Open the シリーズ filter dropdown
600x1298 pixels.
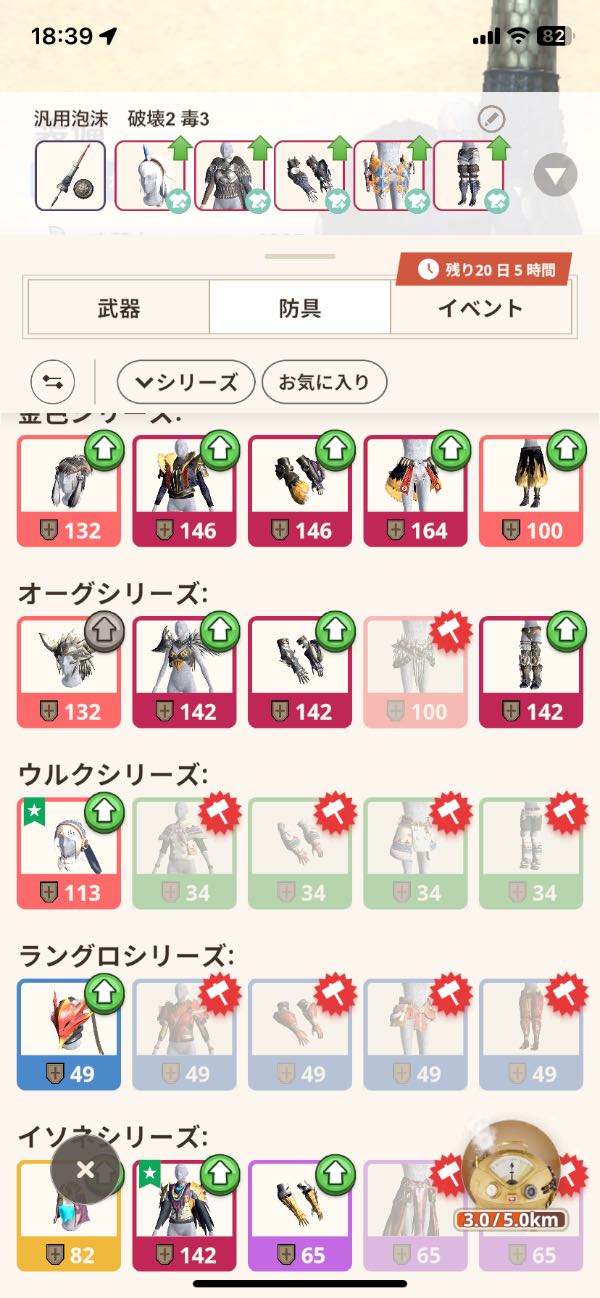tap(186, 382)
